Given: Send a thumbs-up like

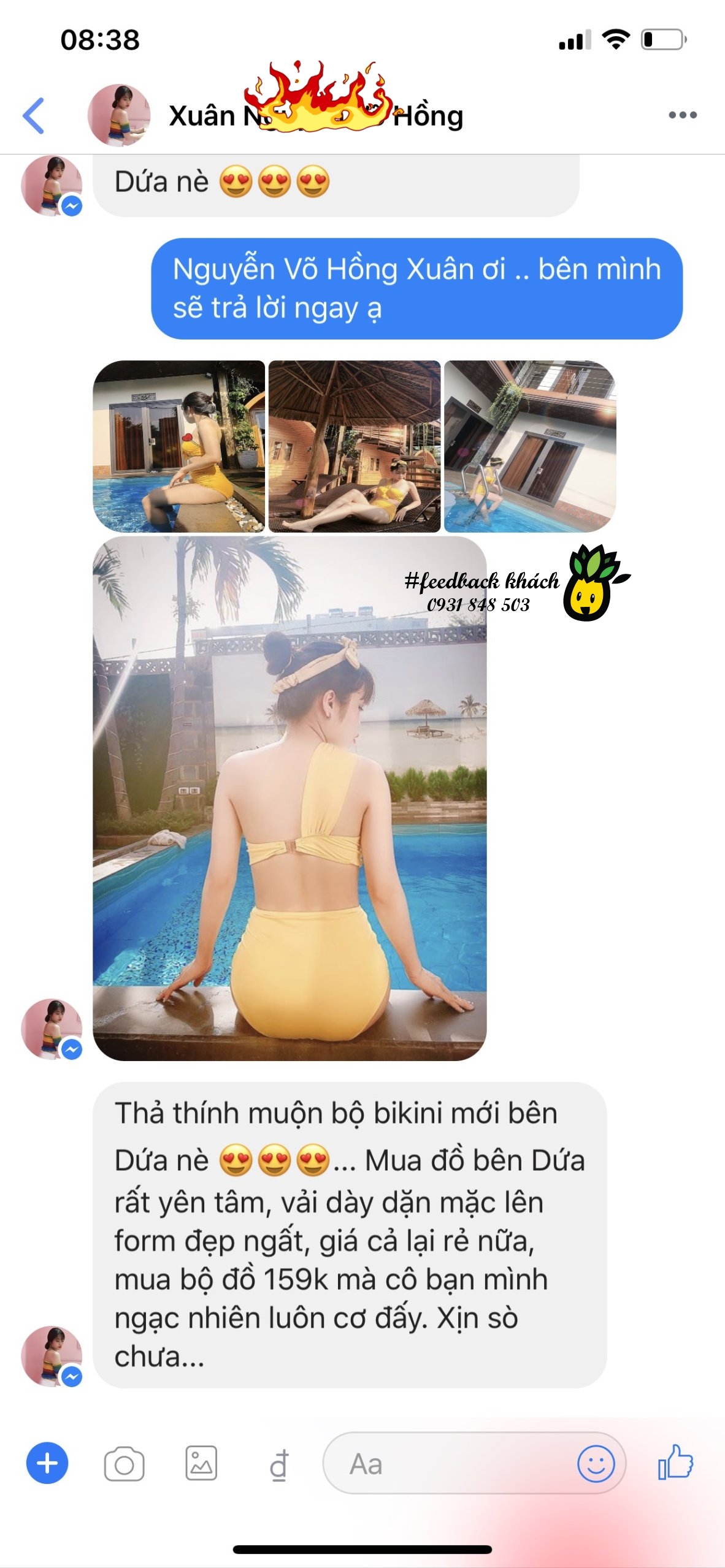Looking at the screenshot, I should tap(675, 1463).
